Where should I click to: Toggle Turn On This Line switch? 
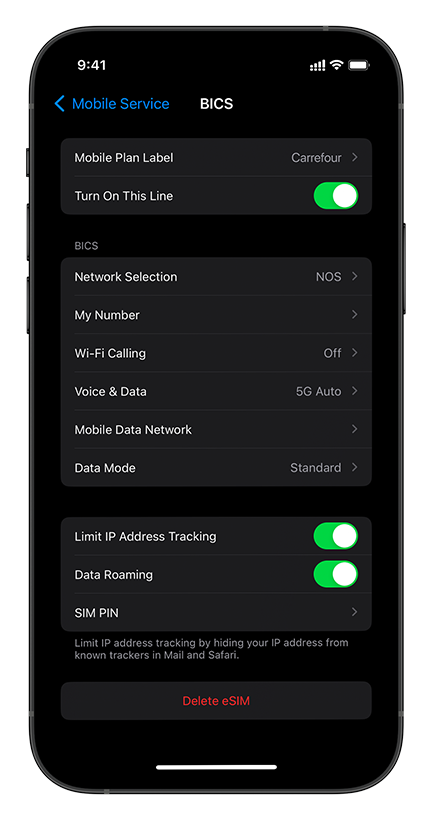[336, 196]
